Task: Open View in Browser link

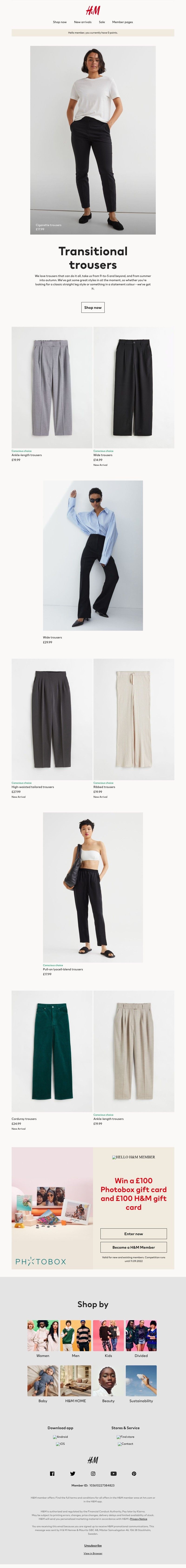Action: pyautogui.click(x=93, y=1553)
